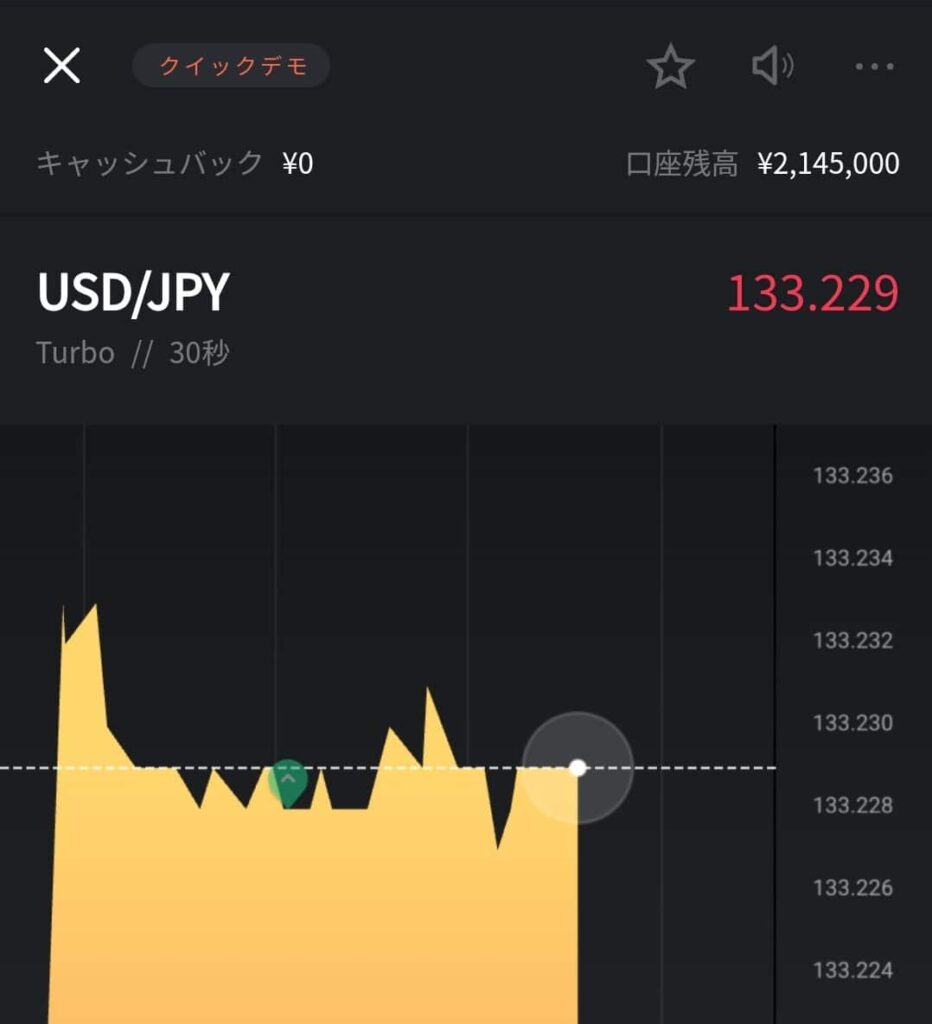Open the three-dot overflow menu
Screen dimensions: 932x1024
(x=874, y=67)
